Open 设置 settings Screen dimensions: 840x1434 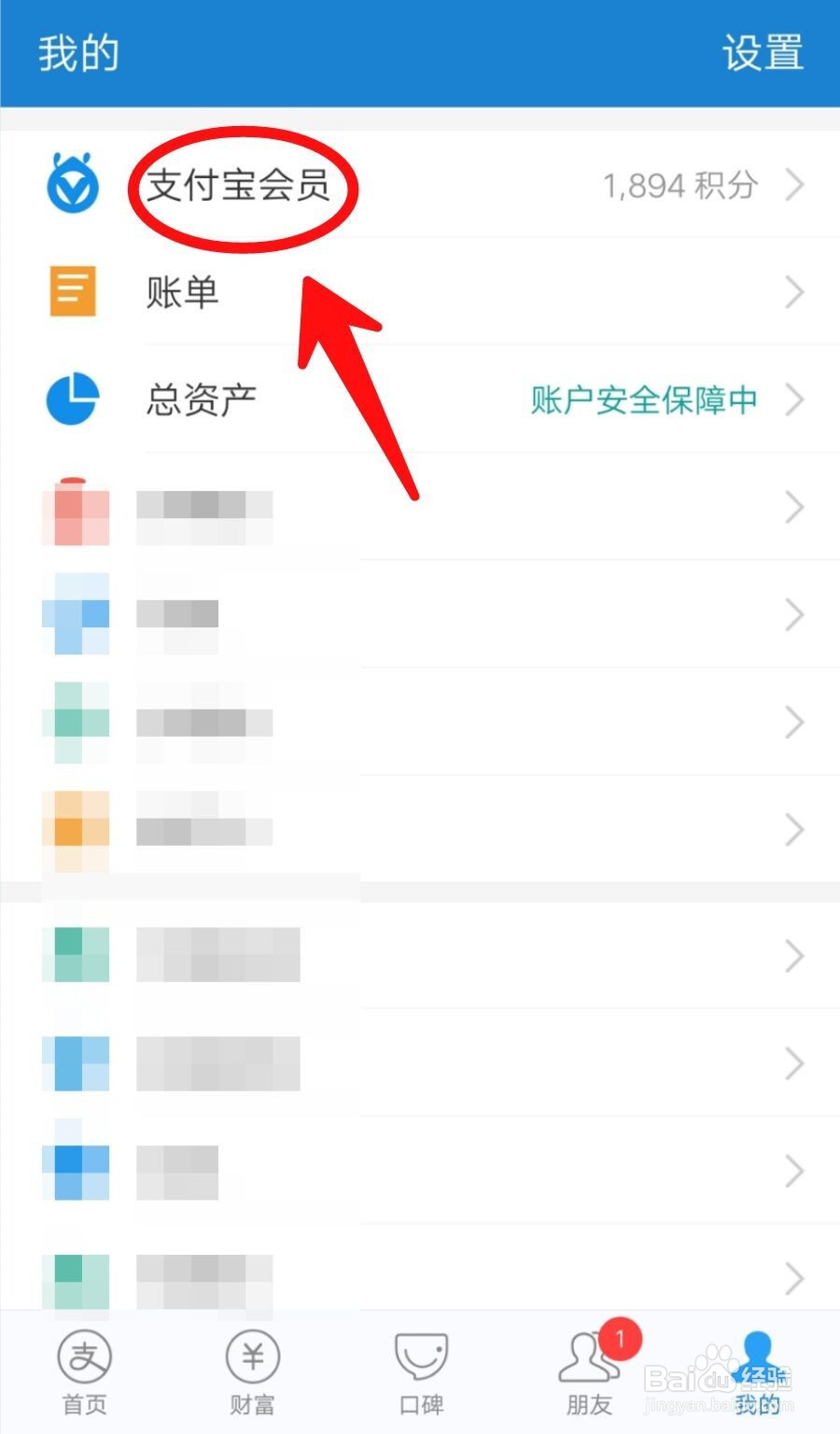pyautogui.click(x=761, y=51)
